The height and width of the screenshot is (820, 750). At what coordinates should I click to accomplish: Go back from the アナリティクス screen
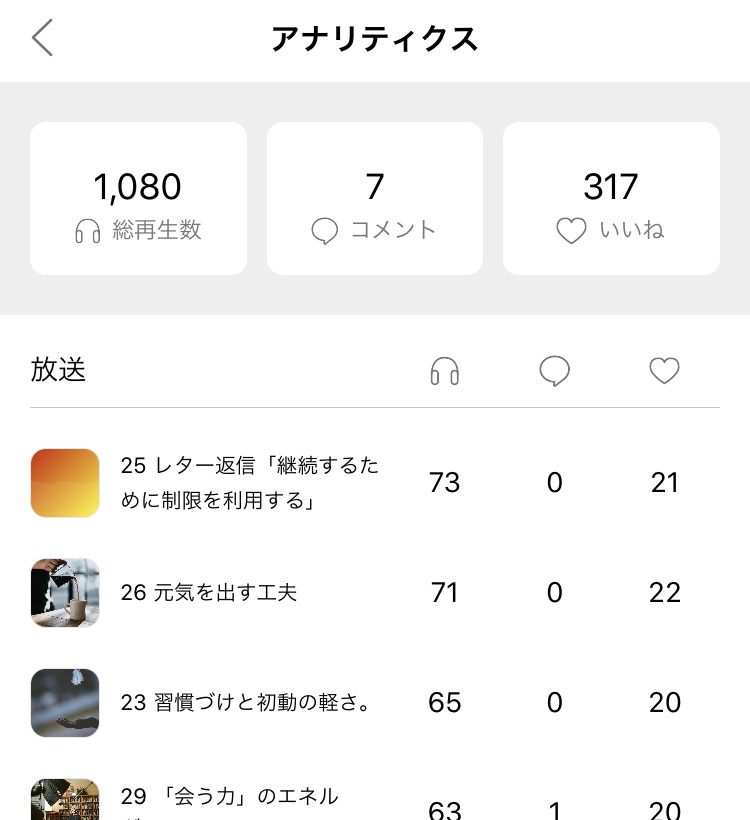point(42,39)
